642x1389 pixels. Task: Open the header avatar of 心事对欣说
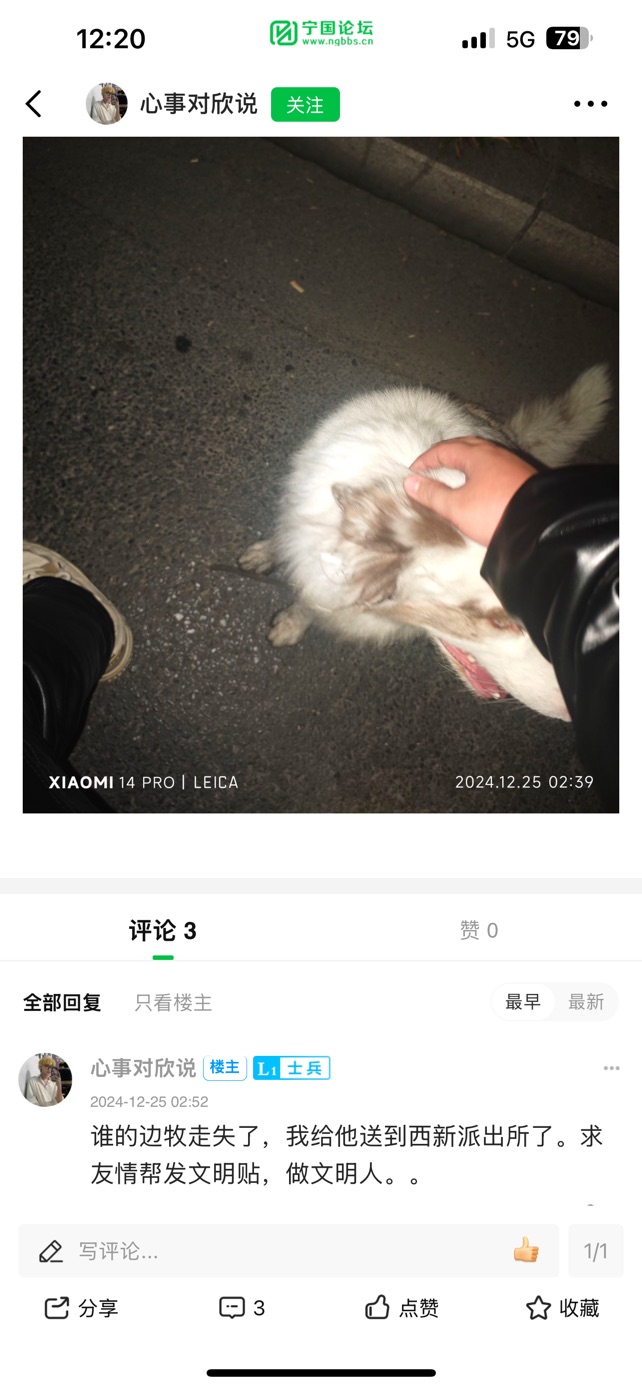coord(106,104)
